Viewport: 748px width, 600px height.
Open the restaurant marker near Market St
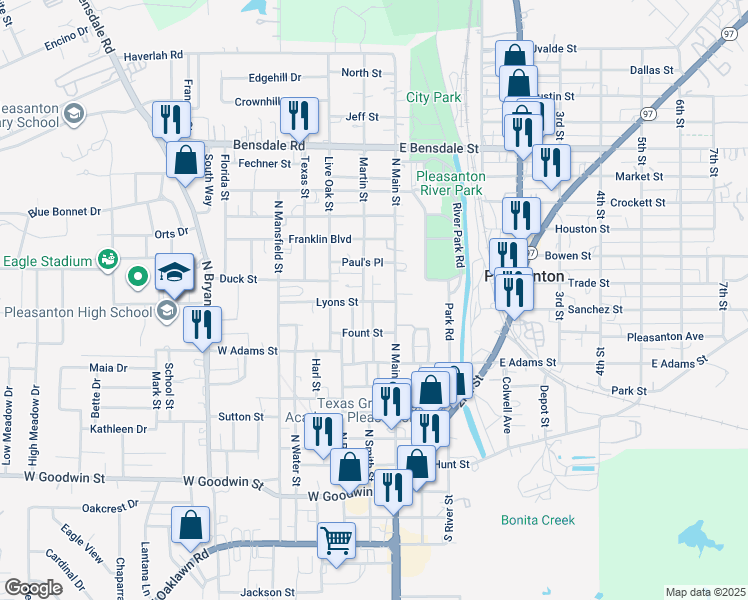point(550,162)
